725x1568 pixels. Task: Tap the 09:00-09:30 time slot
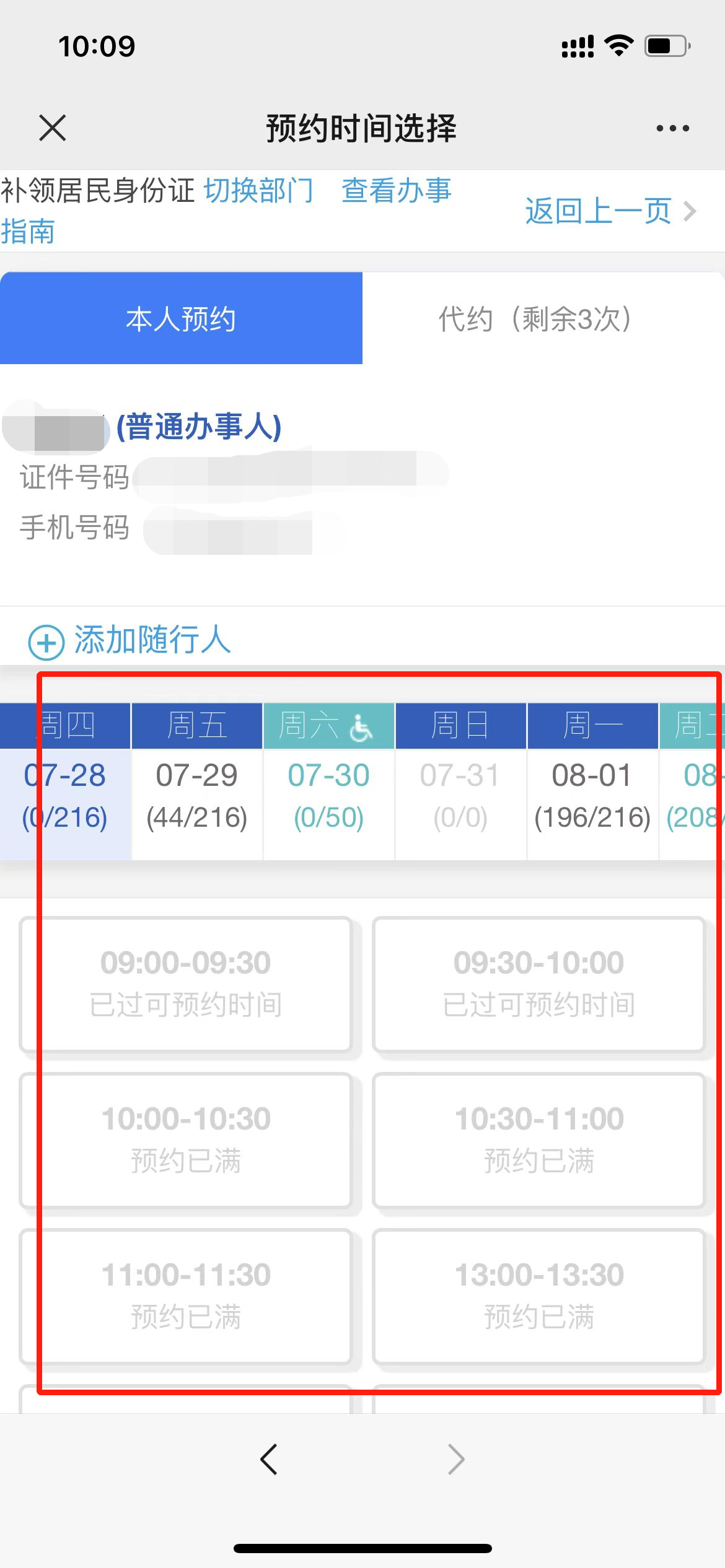(x=186, y=983)
